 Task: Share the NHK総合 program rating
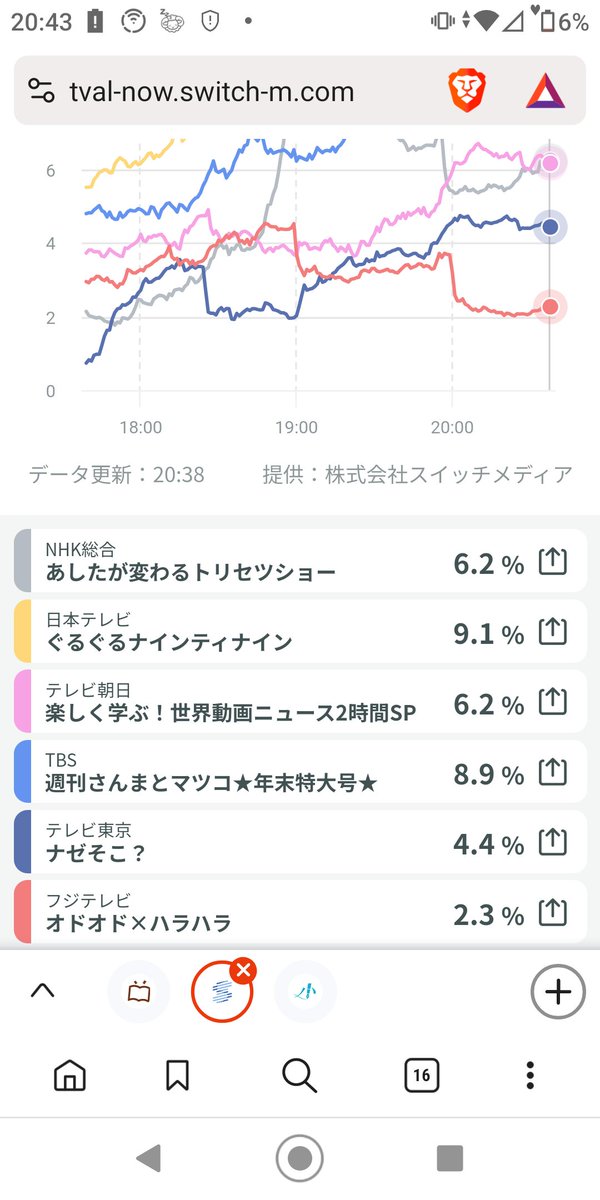point(552,563)
